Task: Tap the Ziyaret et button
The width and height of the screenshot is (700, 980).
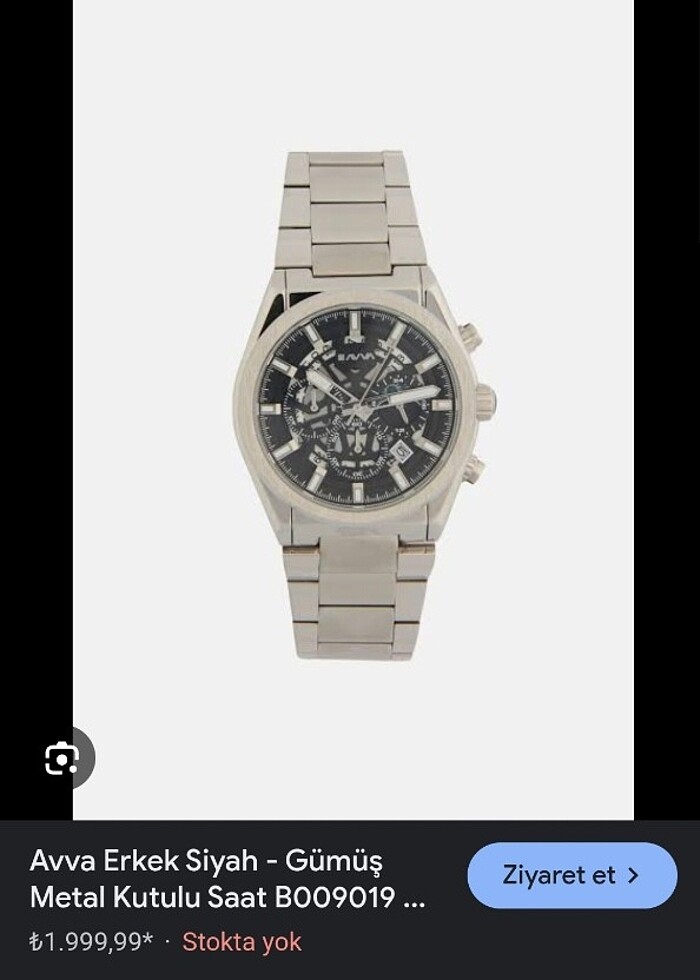Action: point(571,875)
